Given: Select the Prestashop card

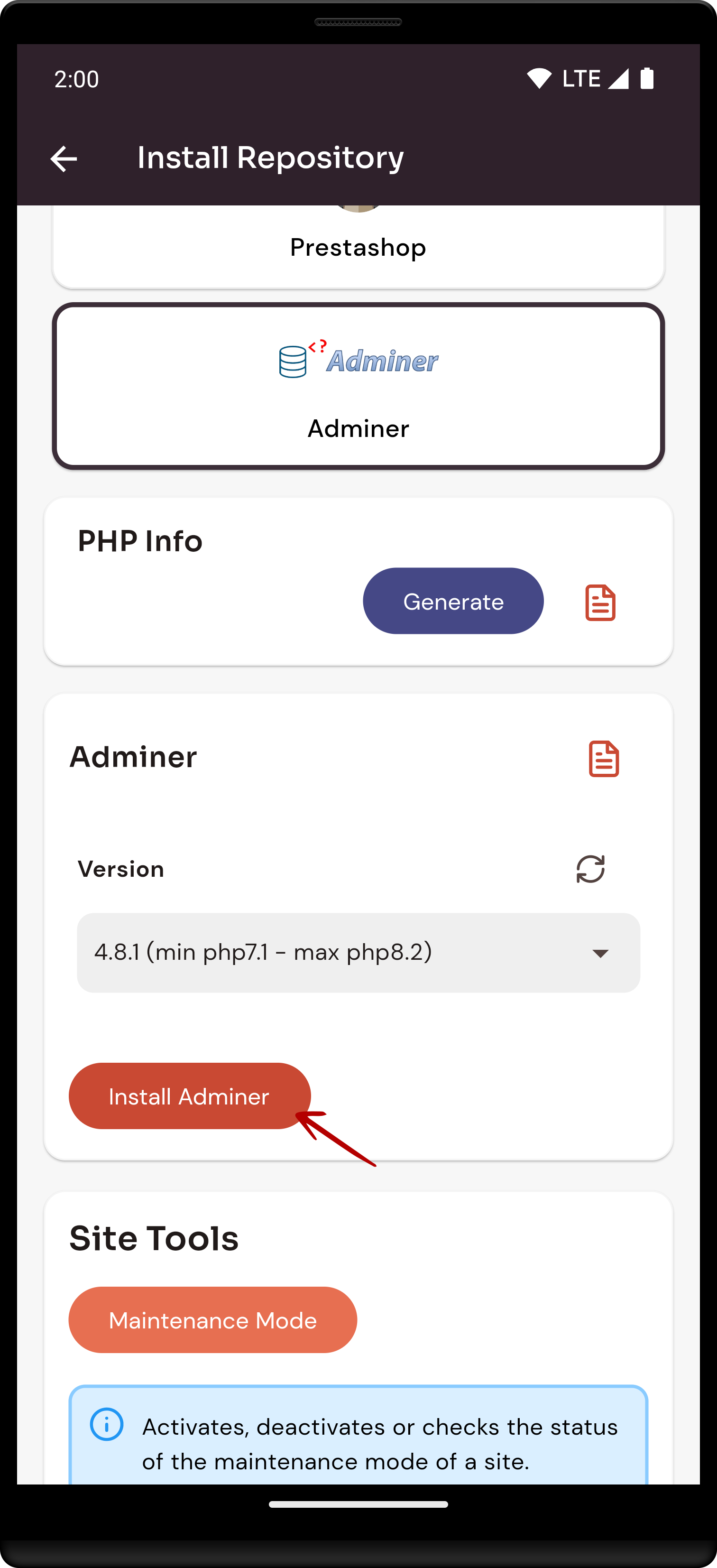Looking at the screenshot, I should click(358, 246).
